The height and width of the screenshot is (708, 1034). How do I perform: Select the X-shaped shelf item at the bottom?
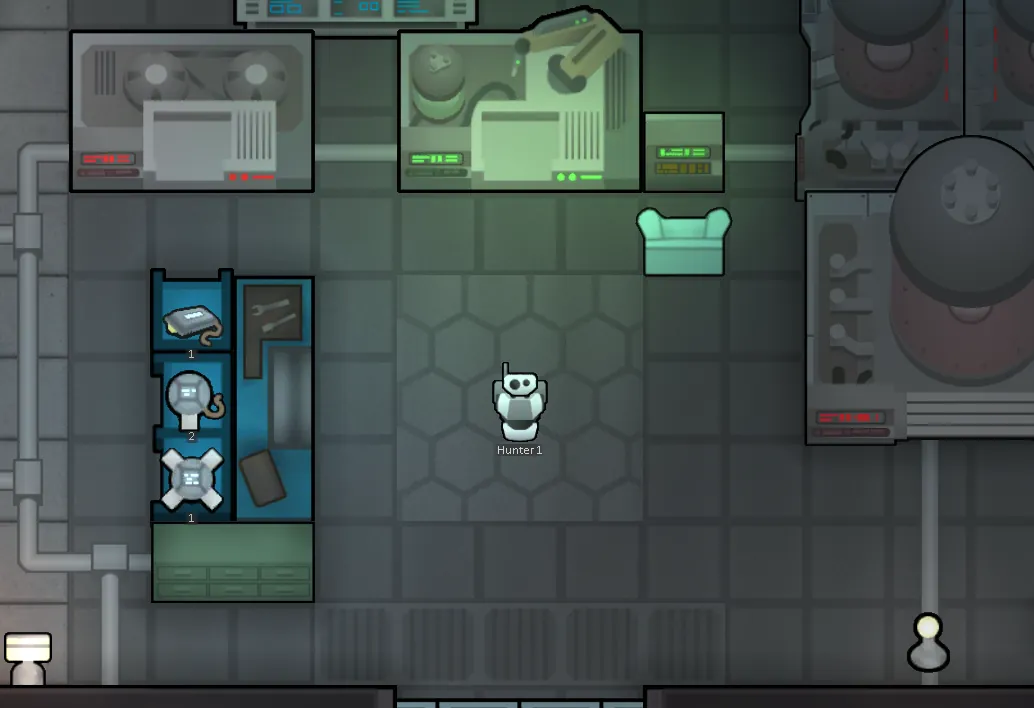pos(191,479)
